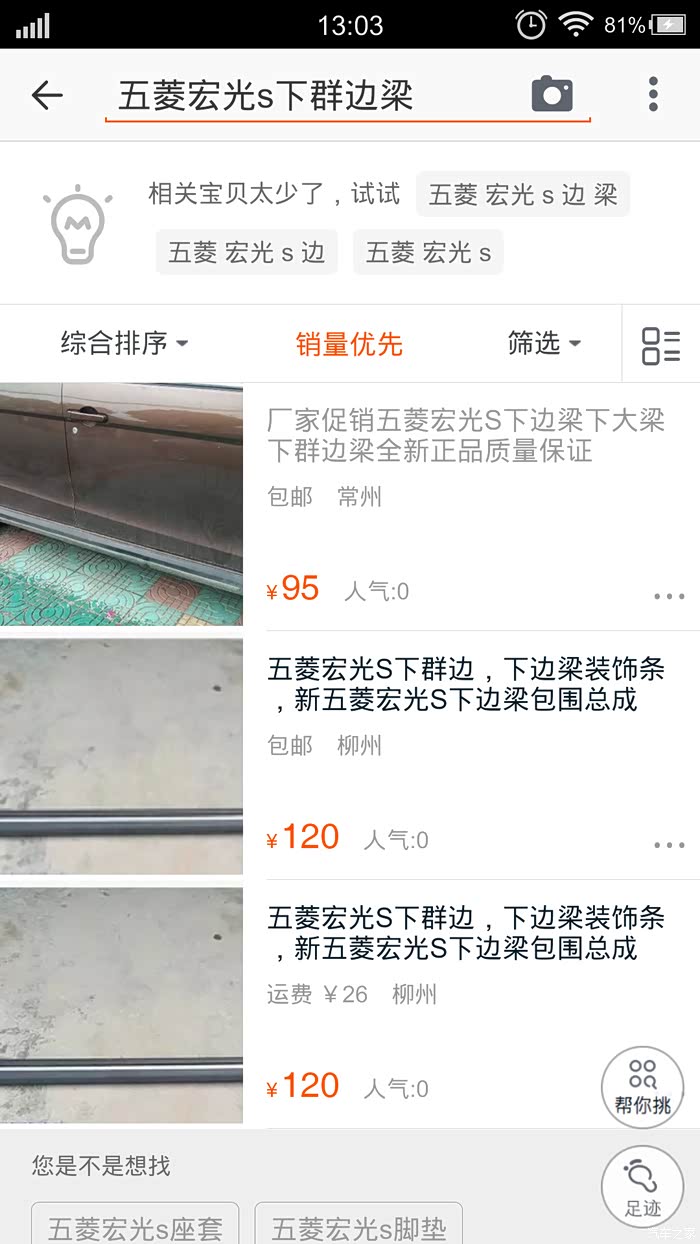
Task: Search suggestion 五菱宏光s座套
Action: 135,1226
